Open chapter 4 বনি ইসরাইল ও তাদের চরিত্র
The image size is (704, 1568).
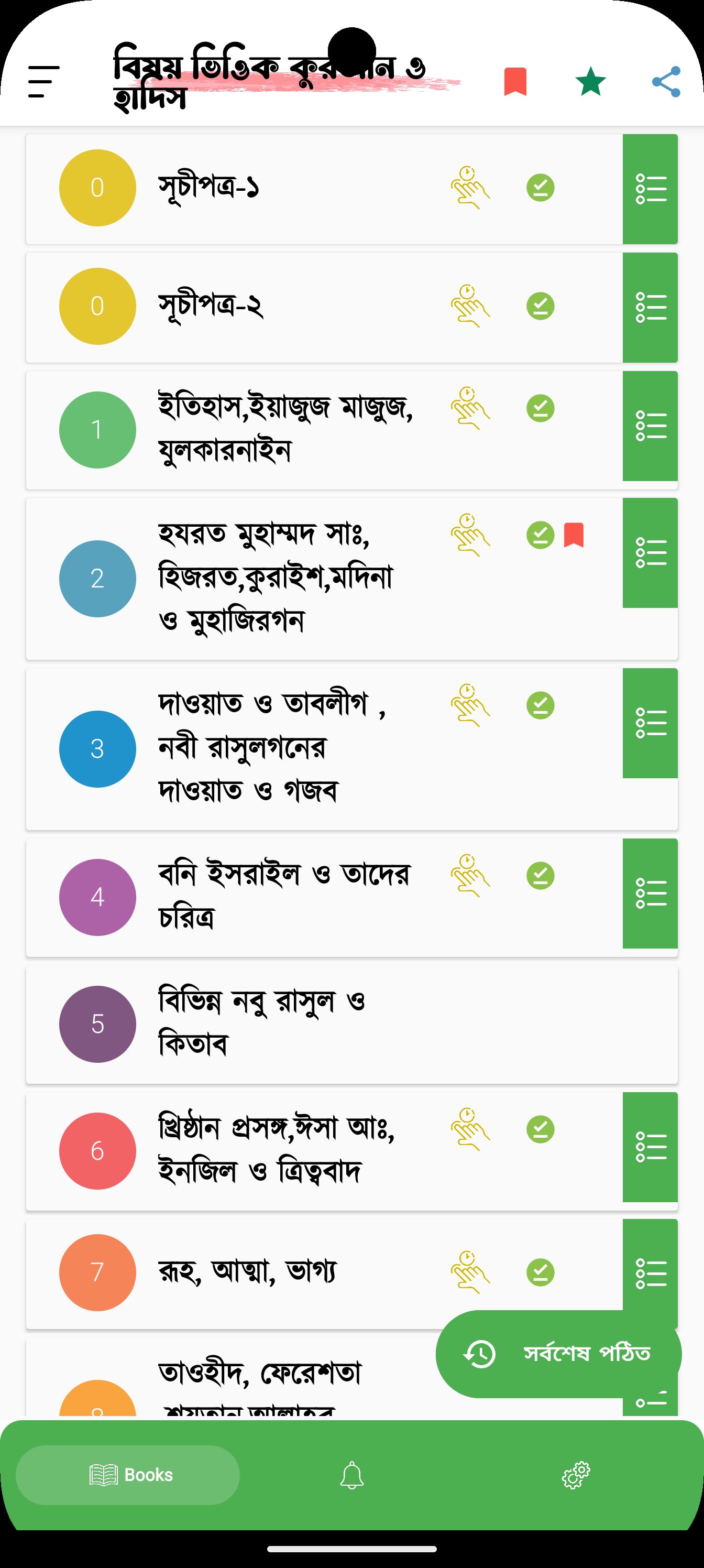(351, 897)
